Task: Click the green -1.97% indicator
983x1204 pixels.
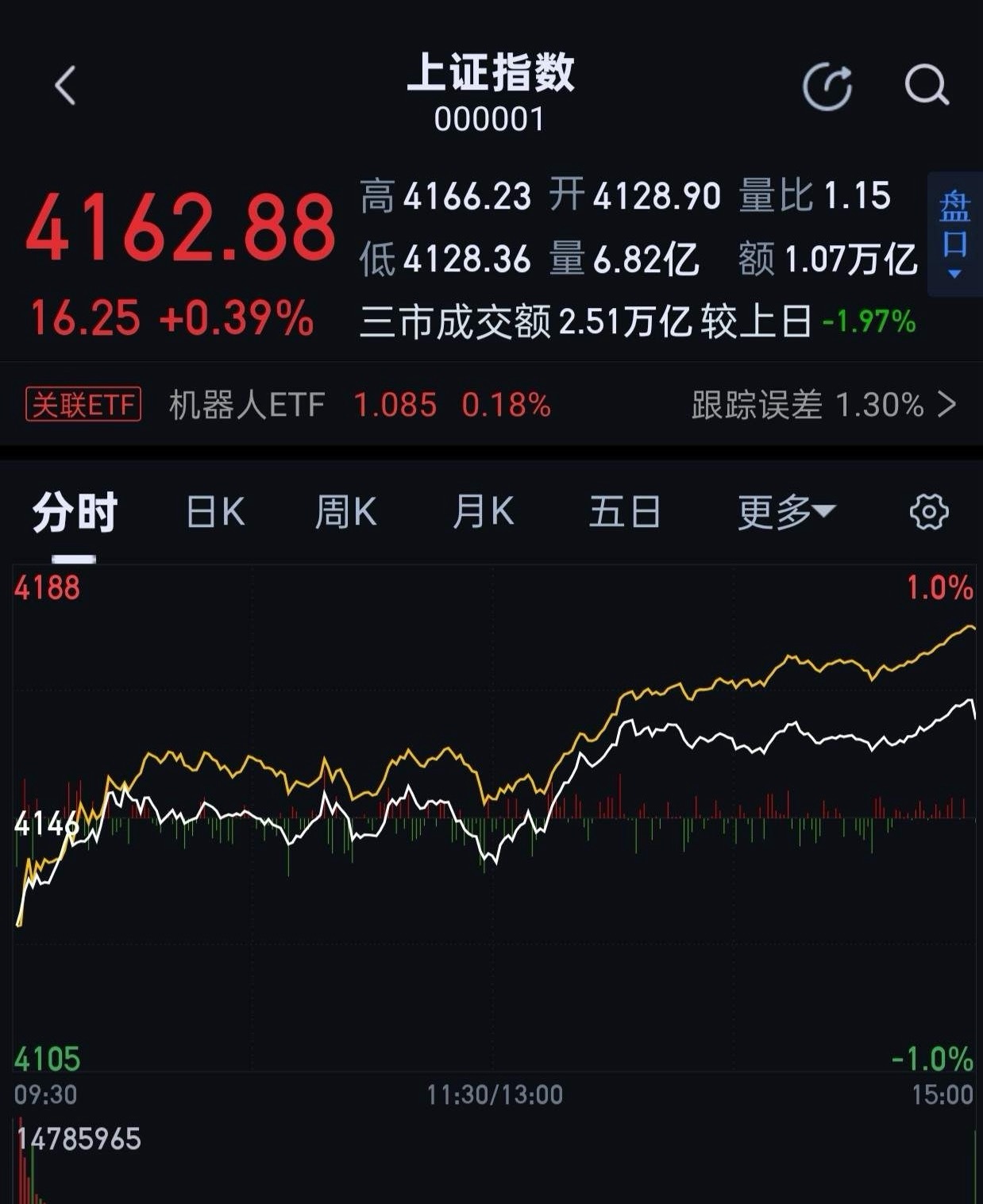Action: [x=869, y=321]
